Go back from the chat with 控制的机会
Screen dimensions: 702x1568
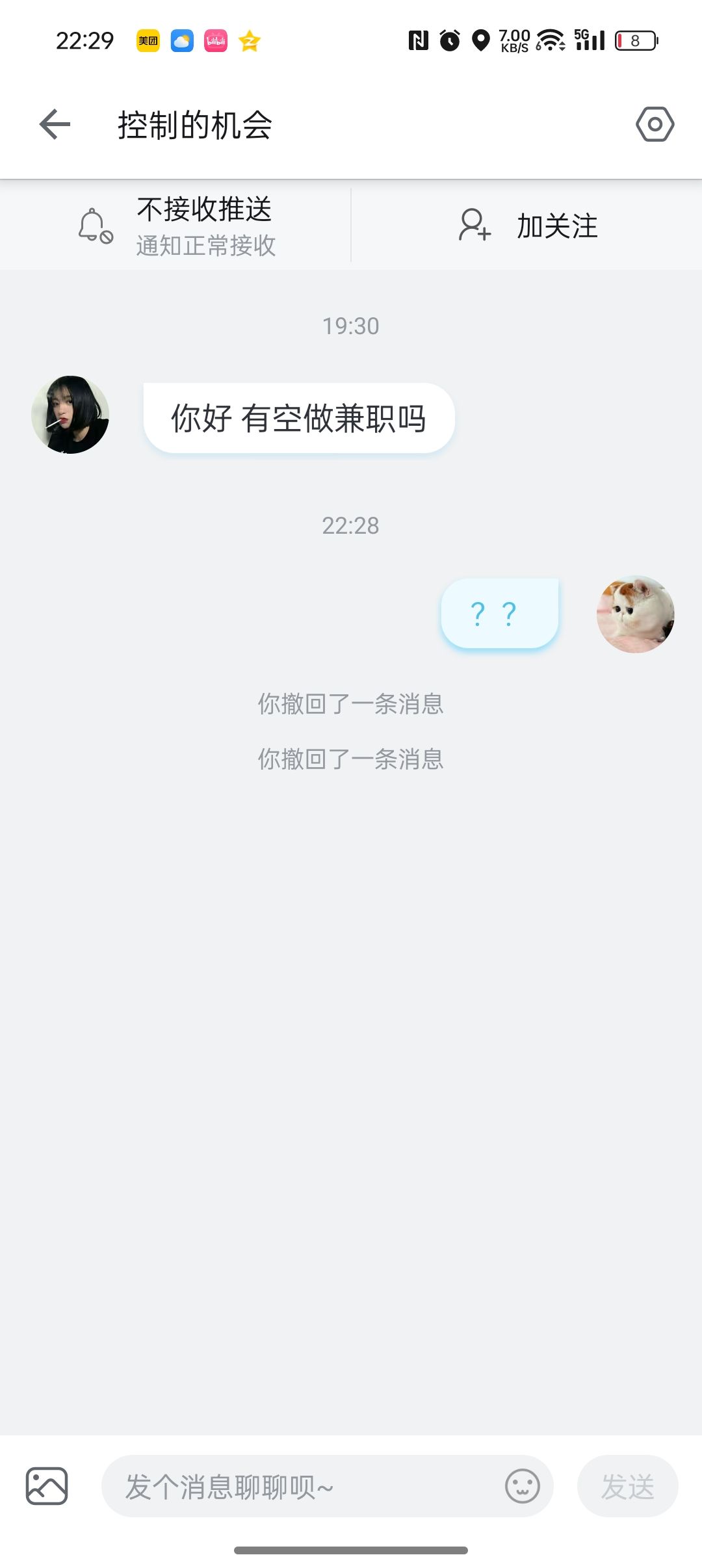(55, 124)
